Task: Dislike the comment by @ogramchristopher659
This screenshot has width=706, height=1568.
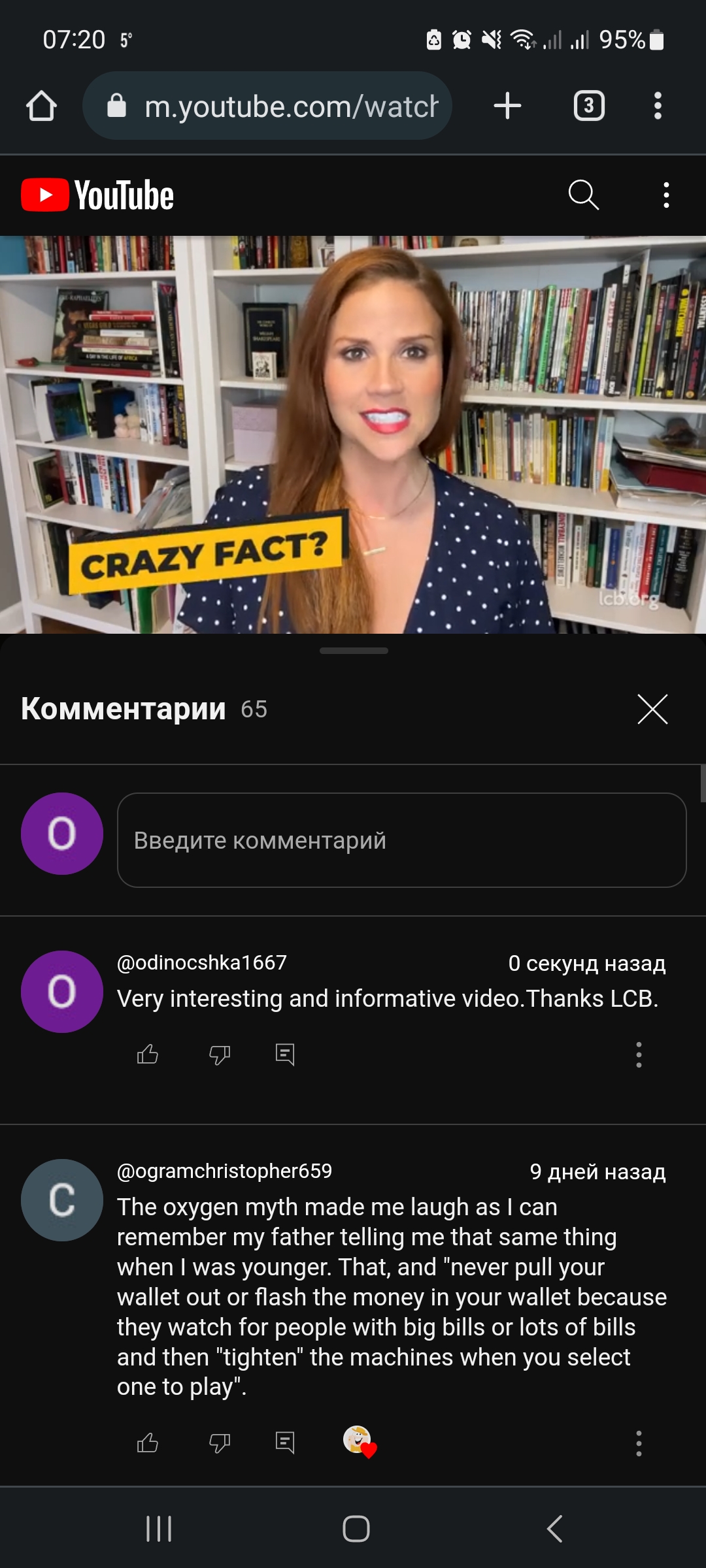Action: [220, 1443]
